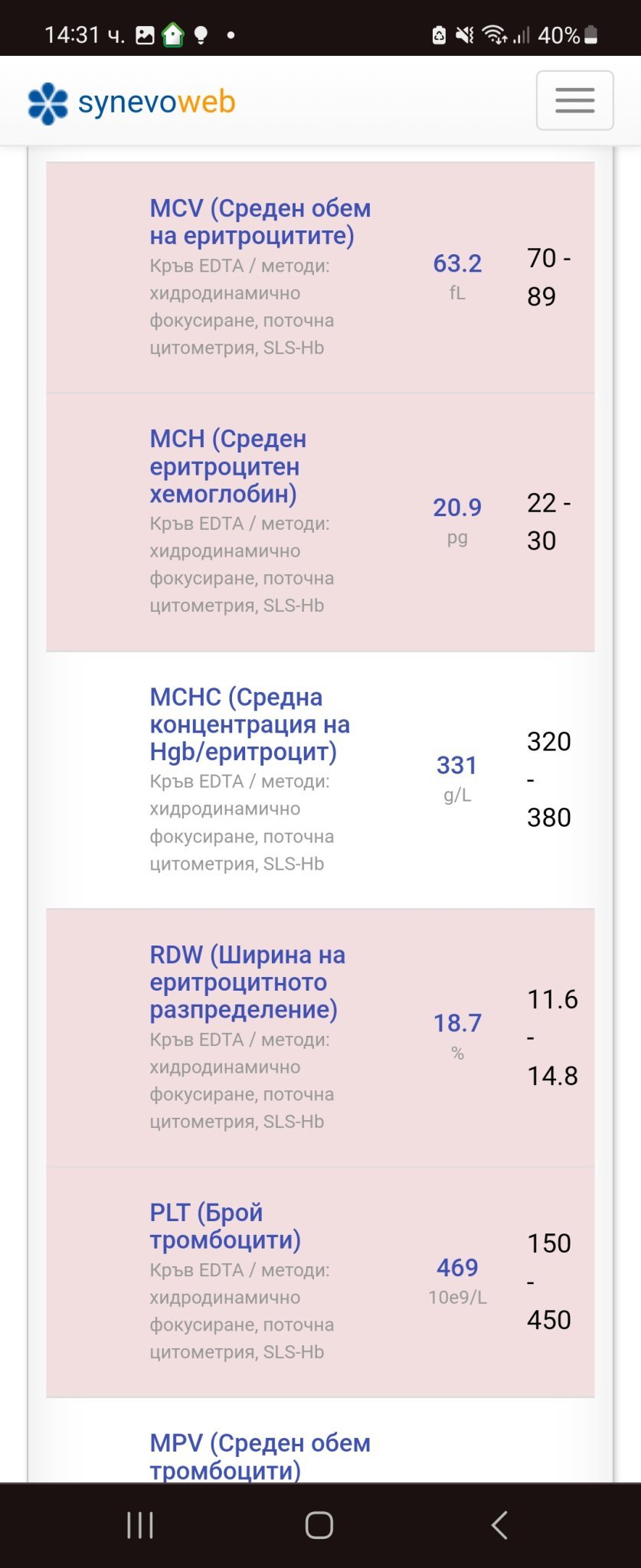Screen dimensions: 641x1568
Task: Open the hamburger navigation menu
Action: 574,100
